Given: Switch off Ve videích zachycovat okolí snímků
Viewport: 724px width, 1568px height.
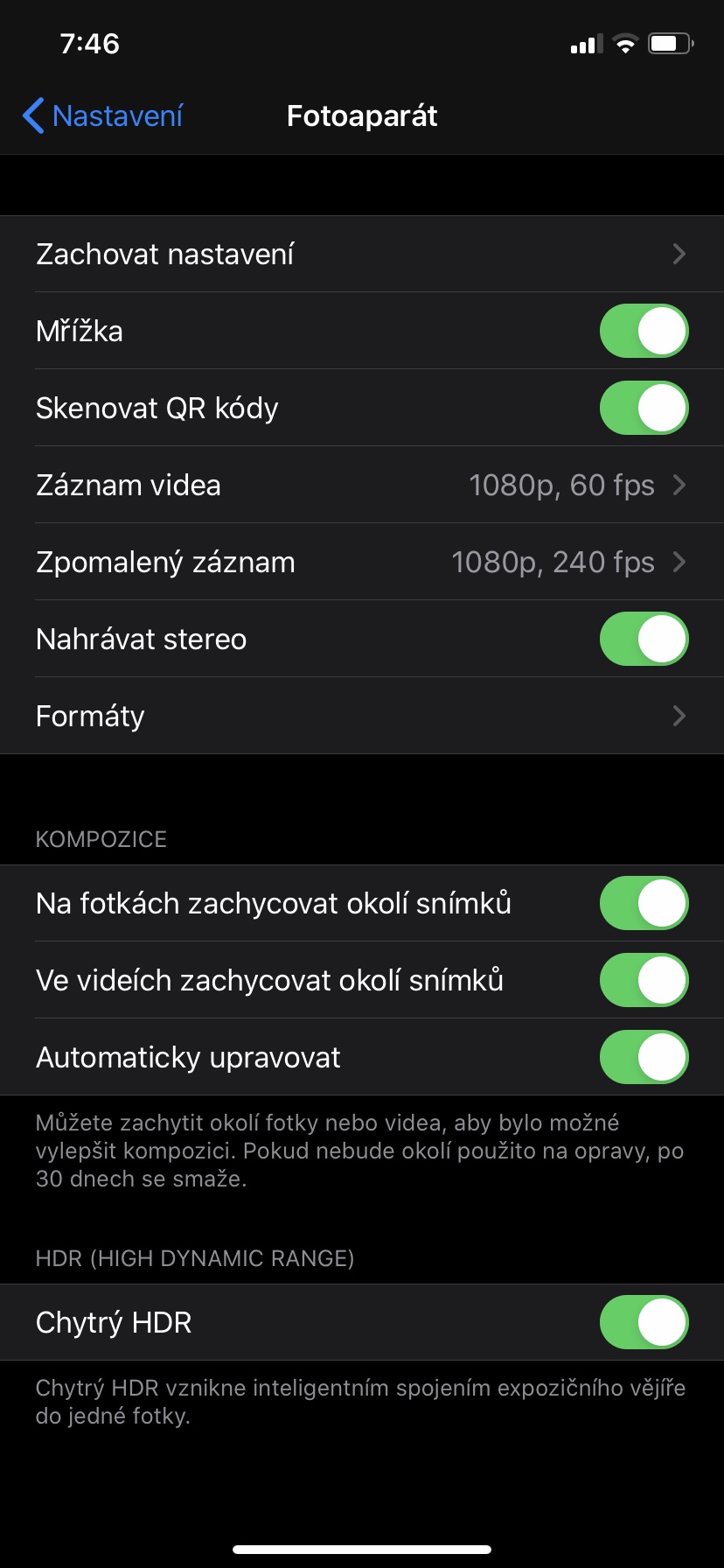Looking at the screenshot, I should tap(644, 980).
